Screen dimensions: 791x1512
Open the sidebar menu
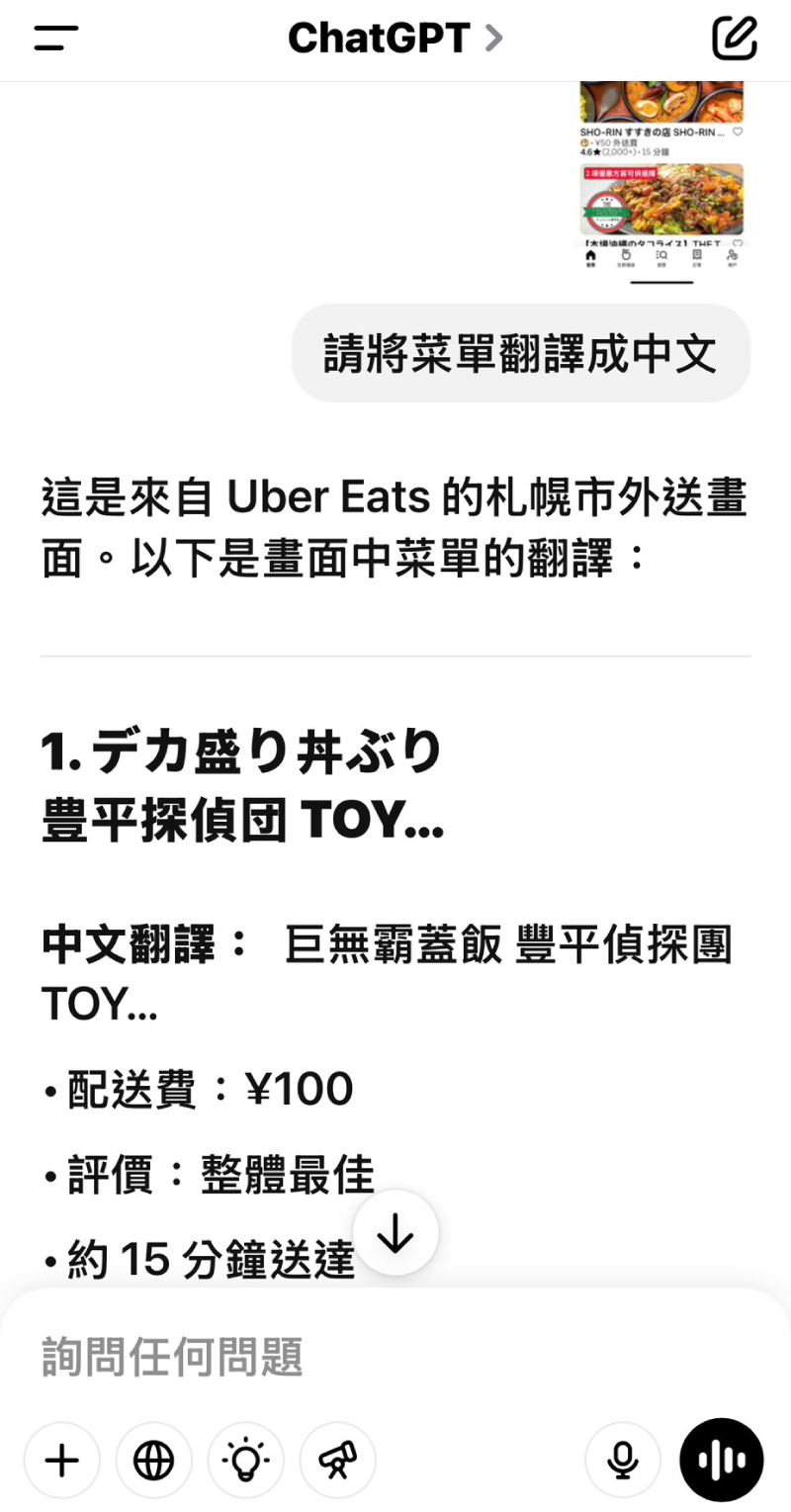(x=55, y=38)
